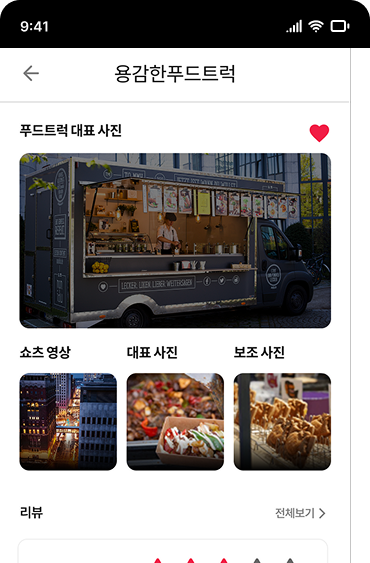Open the 대표 사진 food thumbnail
Image resolution: width=370 pixels, height=563 pixels.
click(175, 422)
